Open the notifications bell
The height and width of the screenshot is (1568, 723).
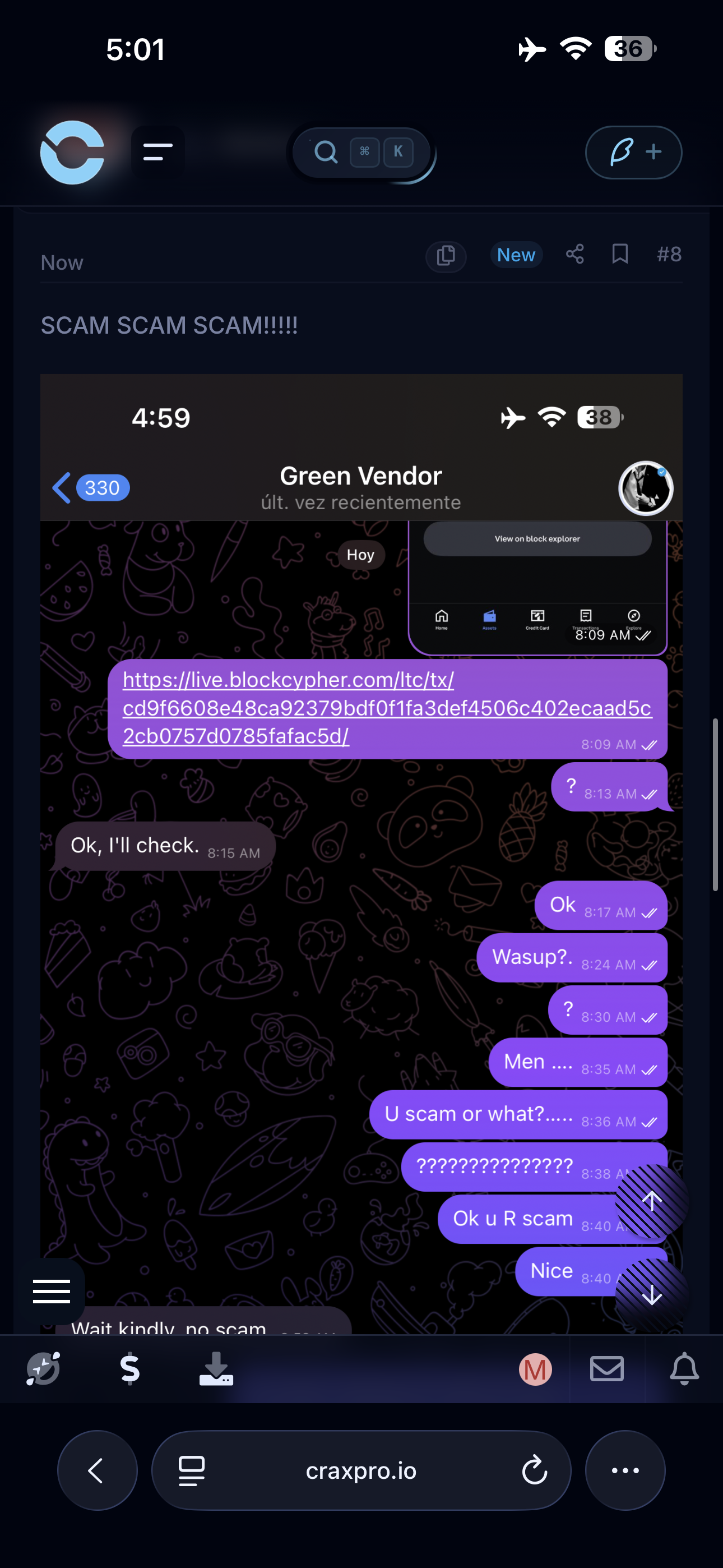(x=684, y=1369)
